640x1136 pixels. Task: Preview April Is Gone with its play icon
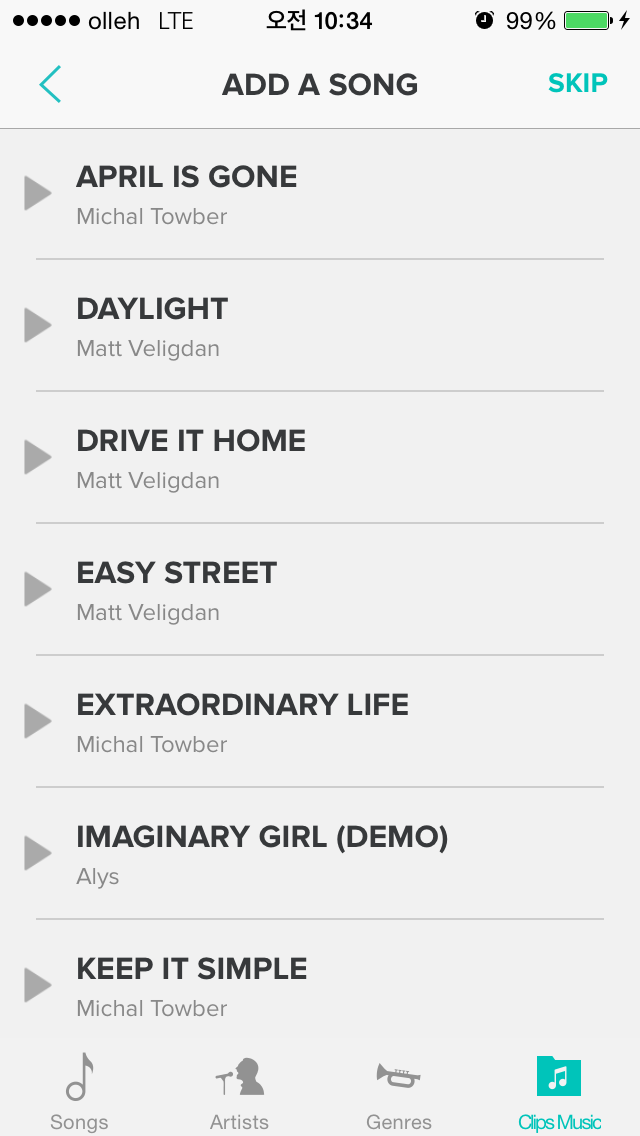[x=38, y=193]
